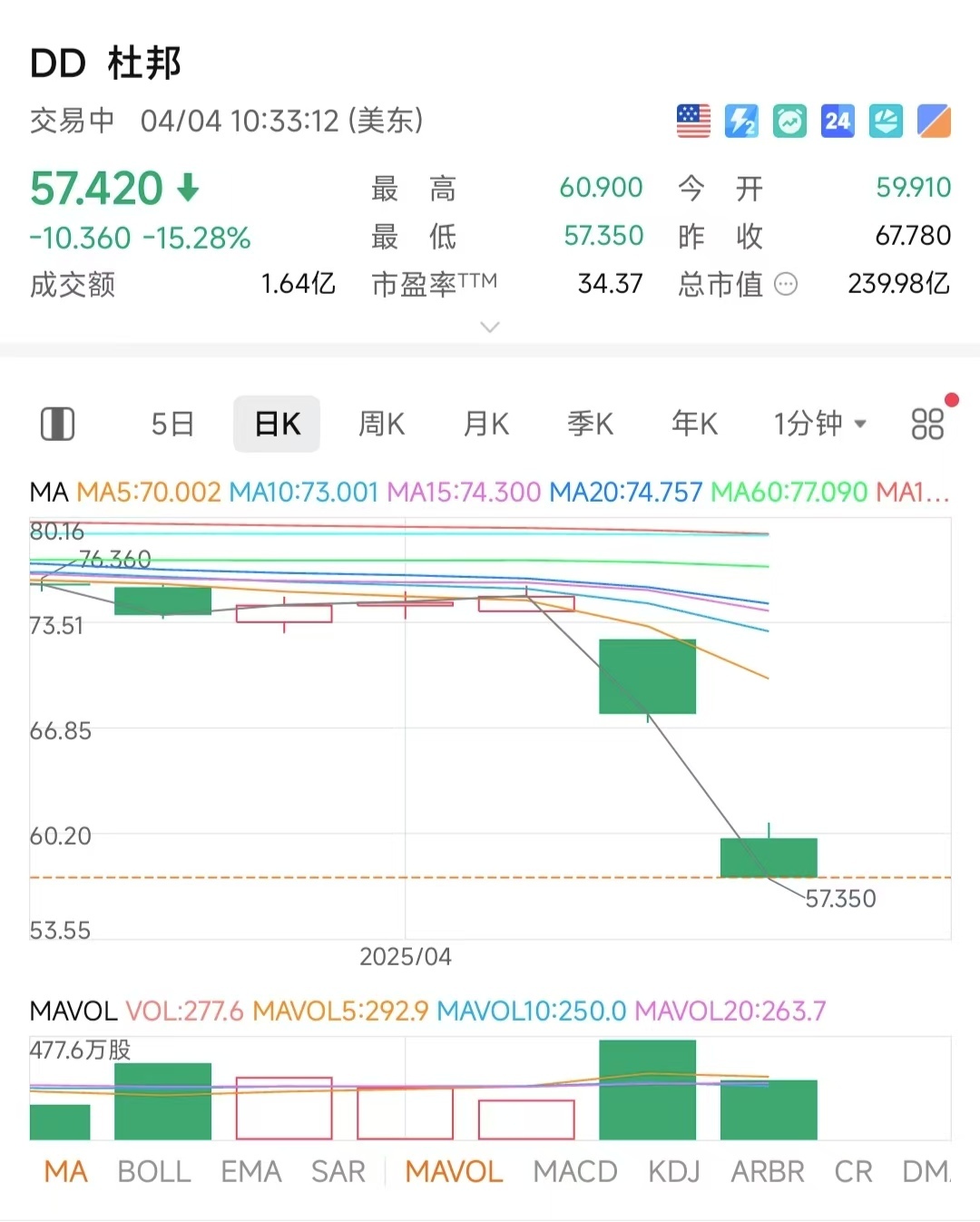Switch chart to 5日 view
980x1222 pixels.
coord(172,424)
